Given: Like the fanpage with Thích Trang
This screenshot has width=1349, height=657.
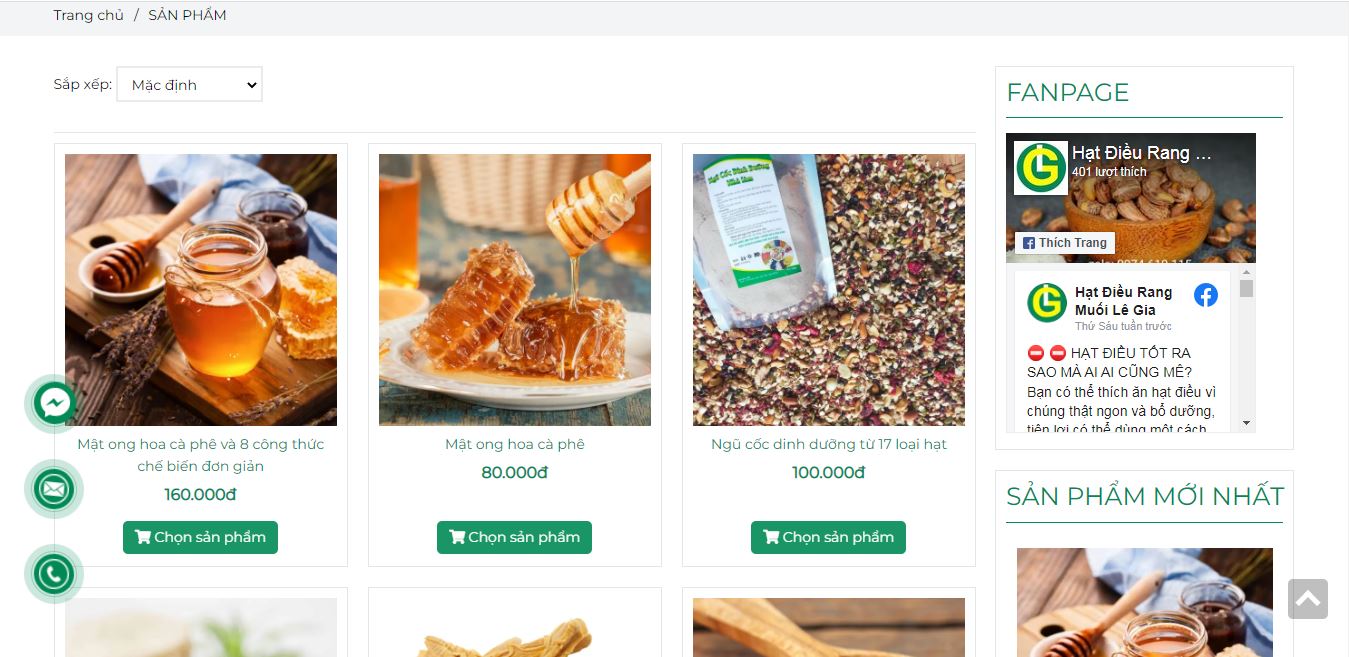Looking at the screenshot, I should [x=1064, y=243].
